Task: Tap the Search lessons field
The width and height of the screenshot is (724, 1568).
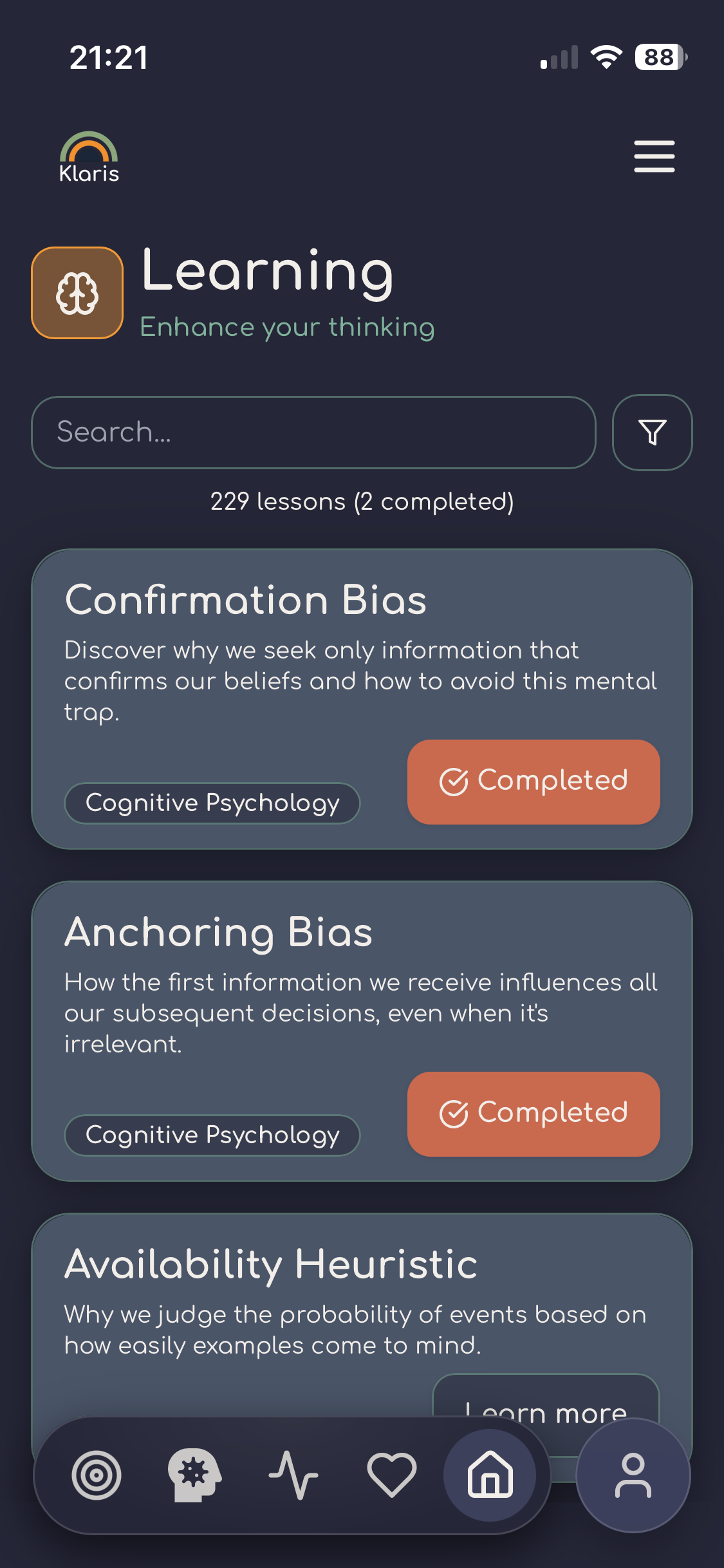Action: click(x=313, y=432)
